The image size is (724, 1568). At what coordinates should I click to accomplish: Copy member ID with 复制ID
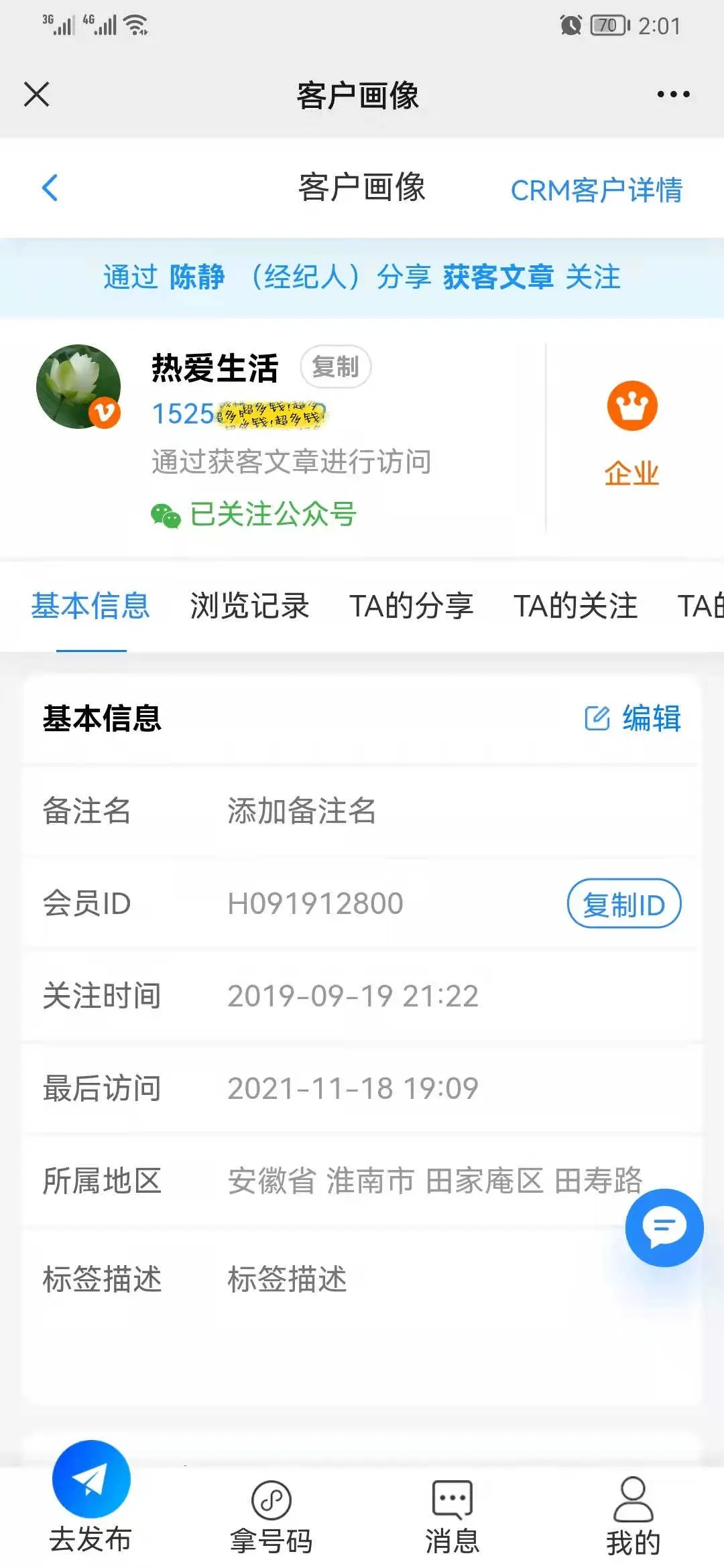coord(623,904)
